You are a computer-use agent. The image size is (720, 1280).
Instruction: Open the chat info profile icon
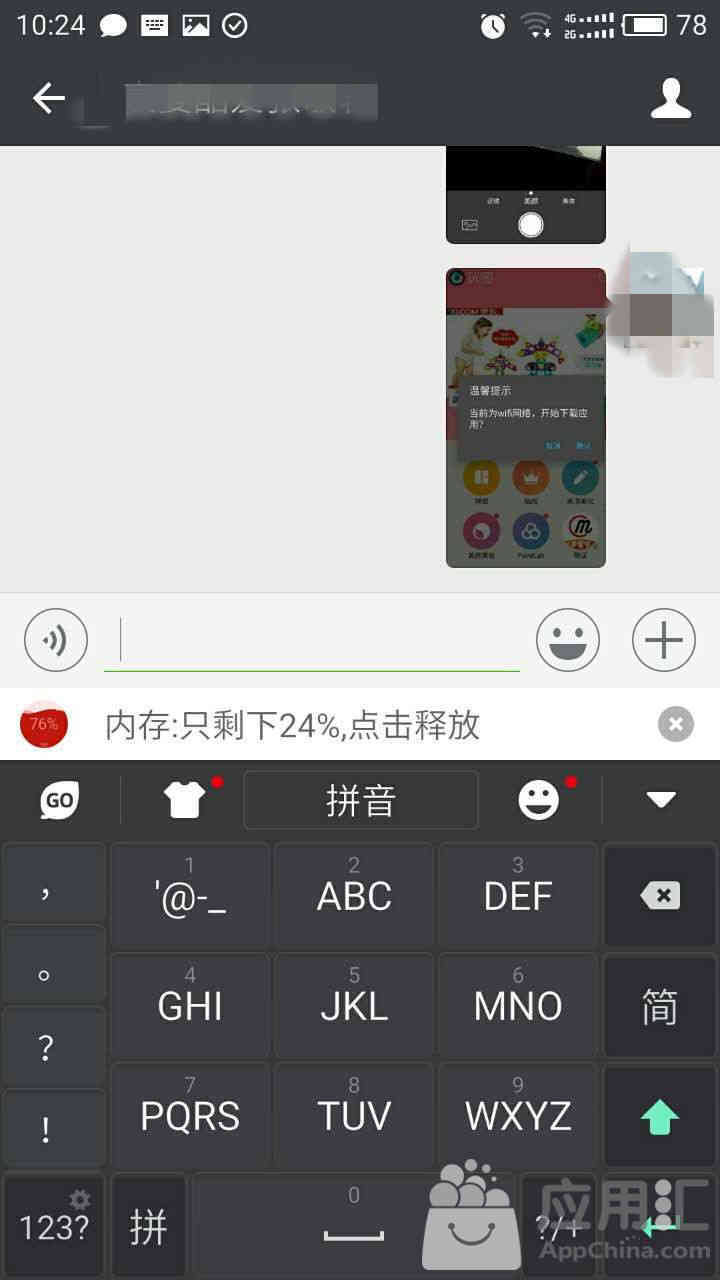click(671, 97)
